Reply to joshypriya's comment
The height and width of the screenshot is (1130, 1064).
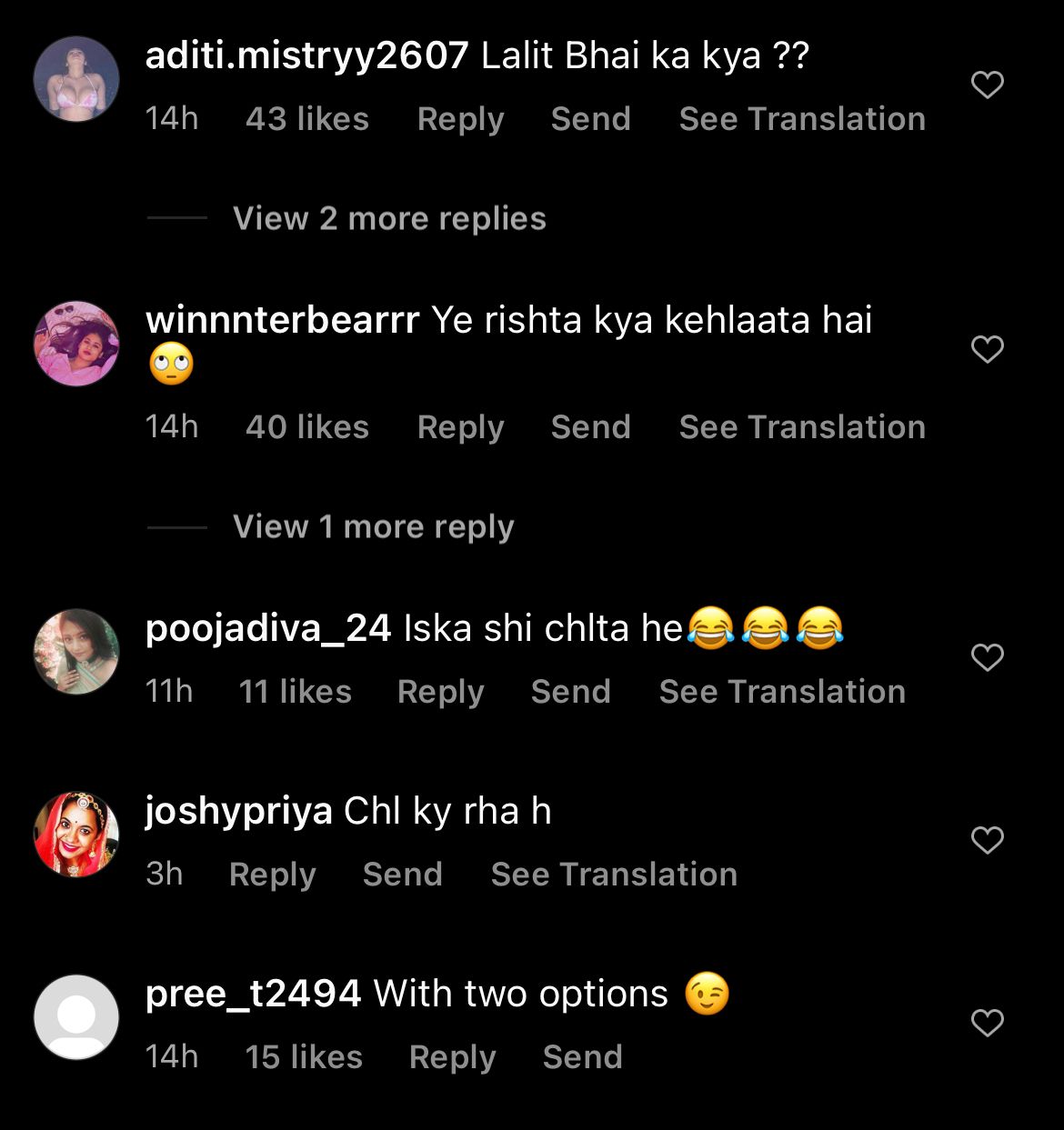[x=272, y=875]
